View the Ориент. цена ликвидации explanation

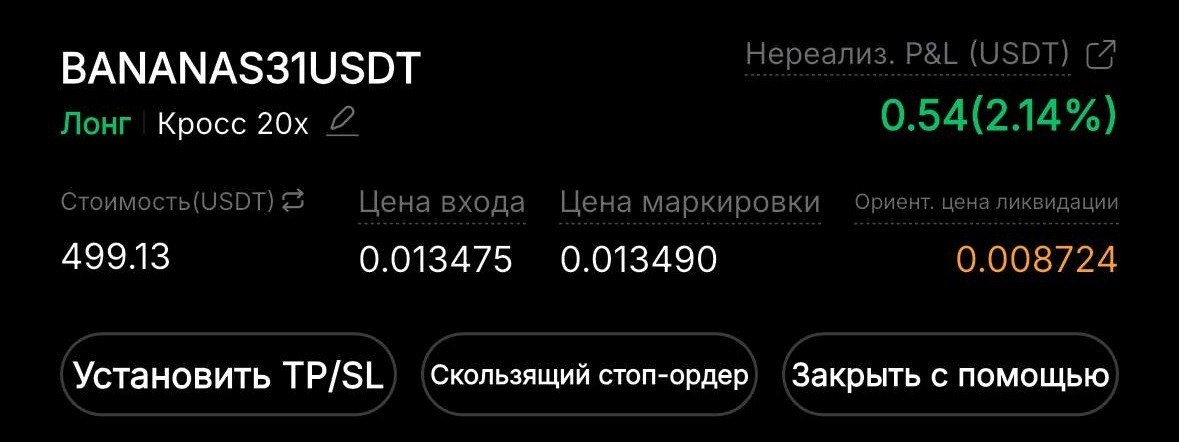point(986,202)
